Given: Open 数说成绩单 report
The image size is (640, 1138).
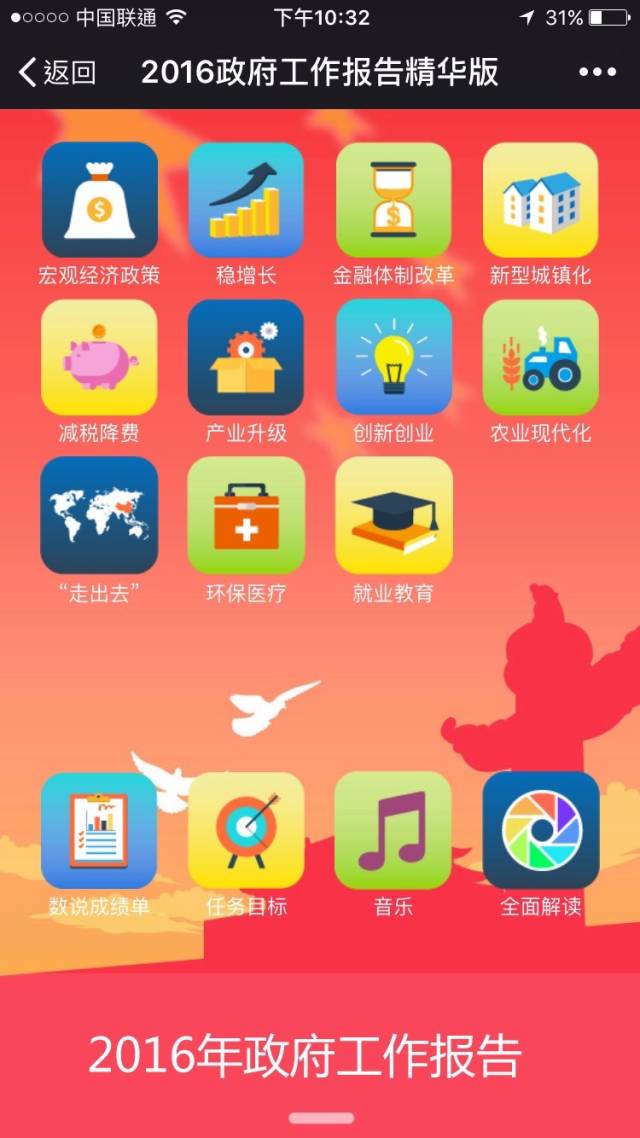Looking at the screenshot, I should click(x=99, y=831).
